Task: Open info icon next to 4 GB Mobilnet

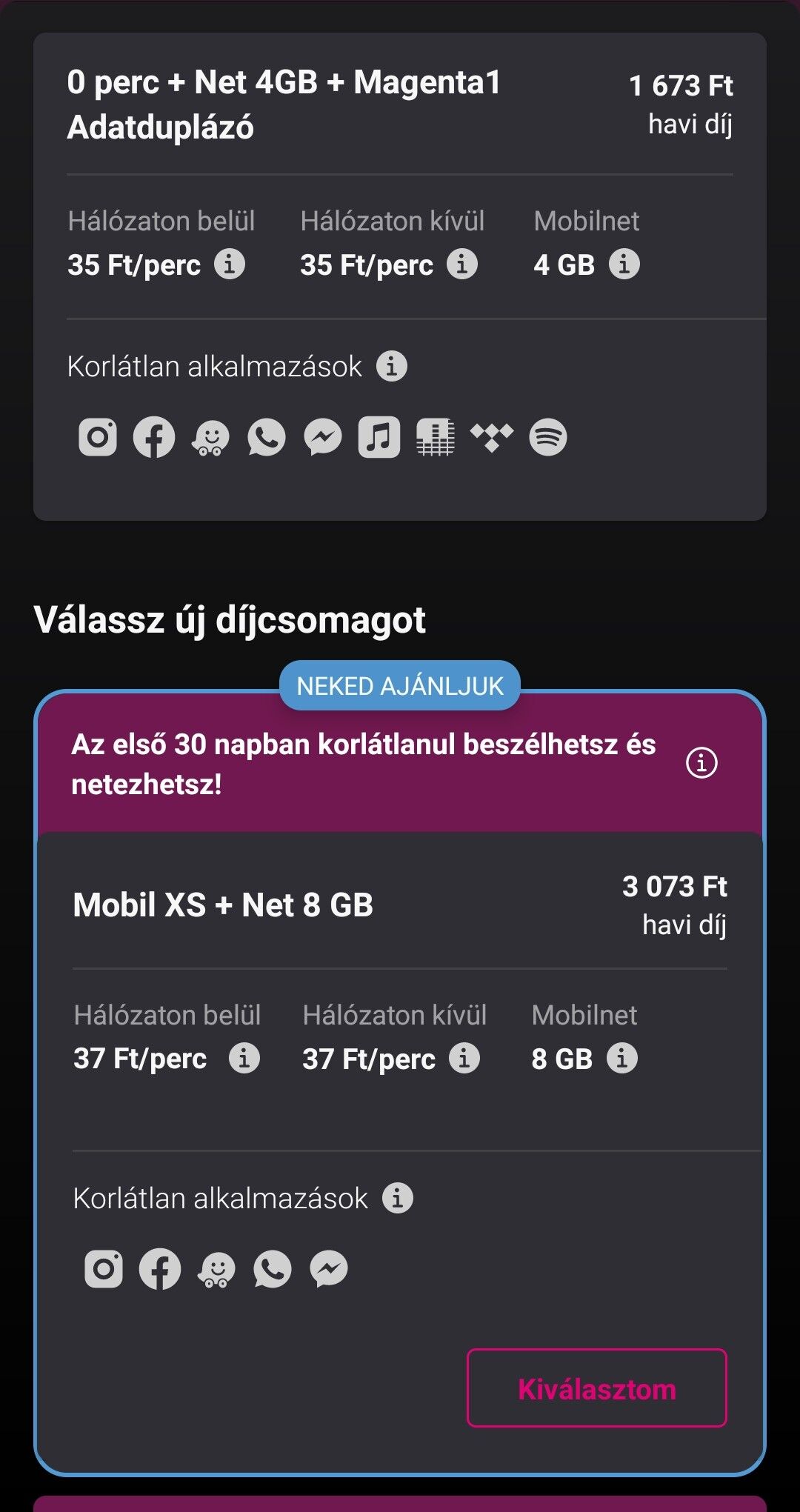Action: (x=624, y=264)
